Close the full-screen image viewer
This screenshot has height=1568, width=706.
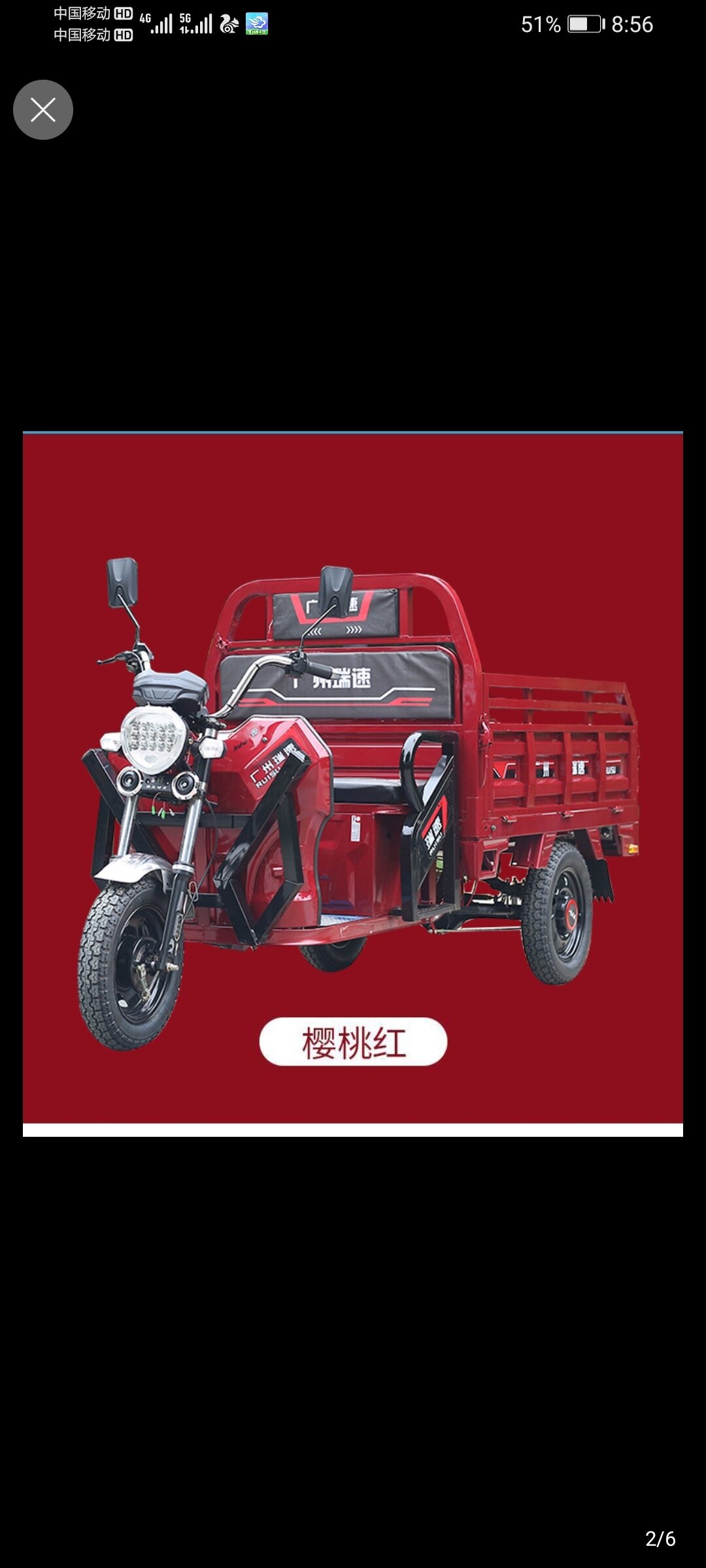coord(43,110)
